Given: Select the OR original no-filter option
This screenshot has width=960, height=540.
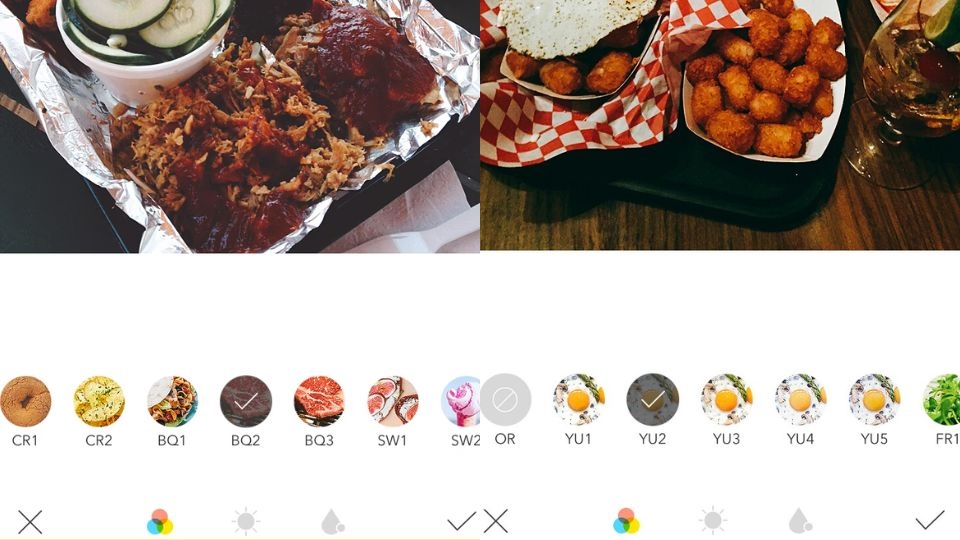Looking at the screenshot, I should [x=505, y=401].
